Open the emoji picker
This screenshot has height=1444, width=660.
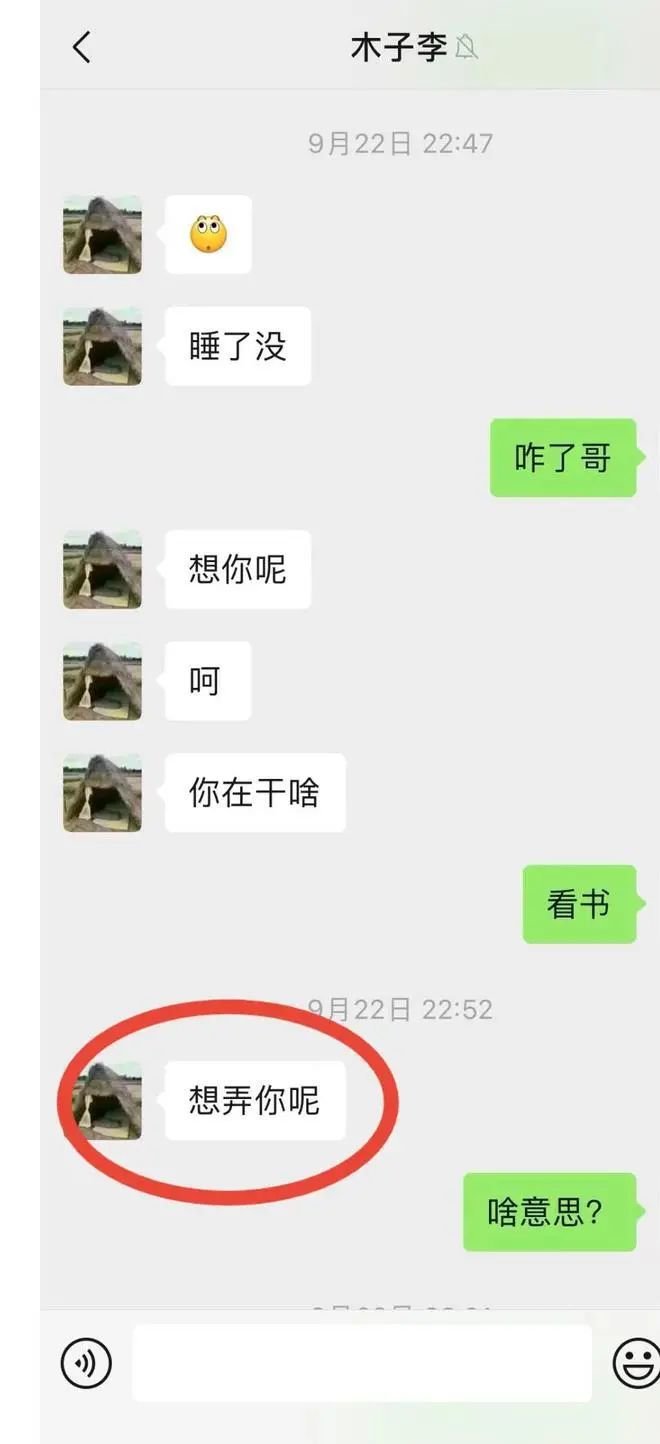coord(635,1363)
